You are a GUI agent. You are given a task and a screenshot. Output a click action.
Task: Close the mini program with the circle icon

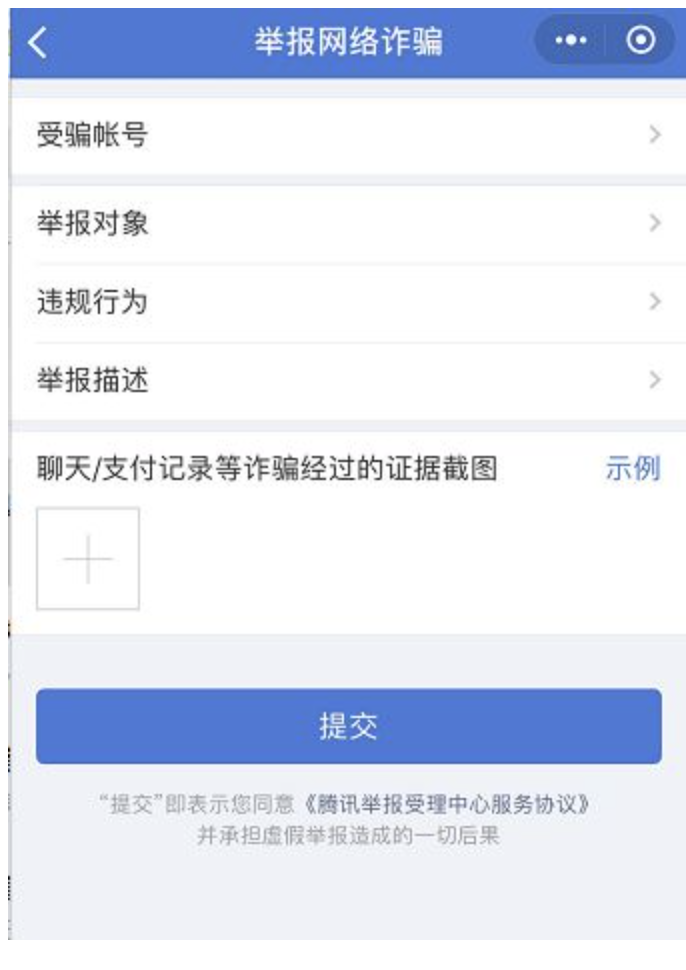pos(640,41)
